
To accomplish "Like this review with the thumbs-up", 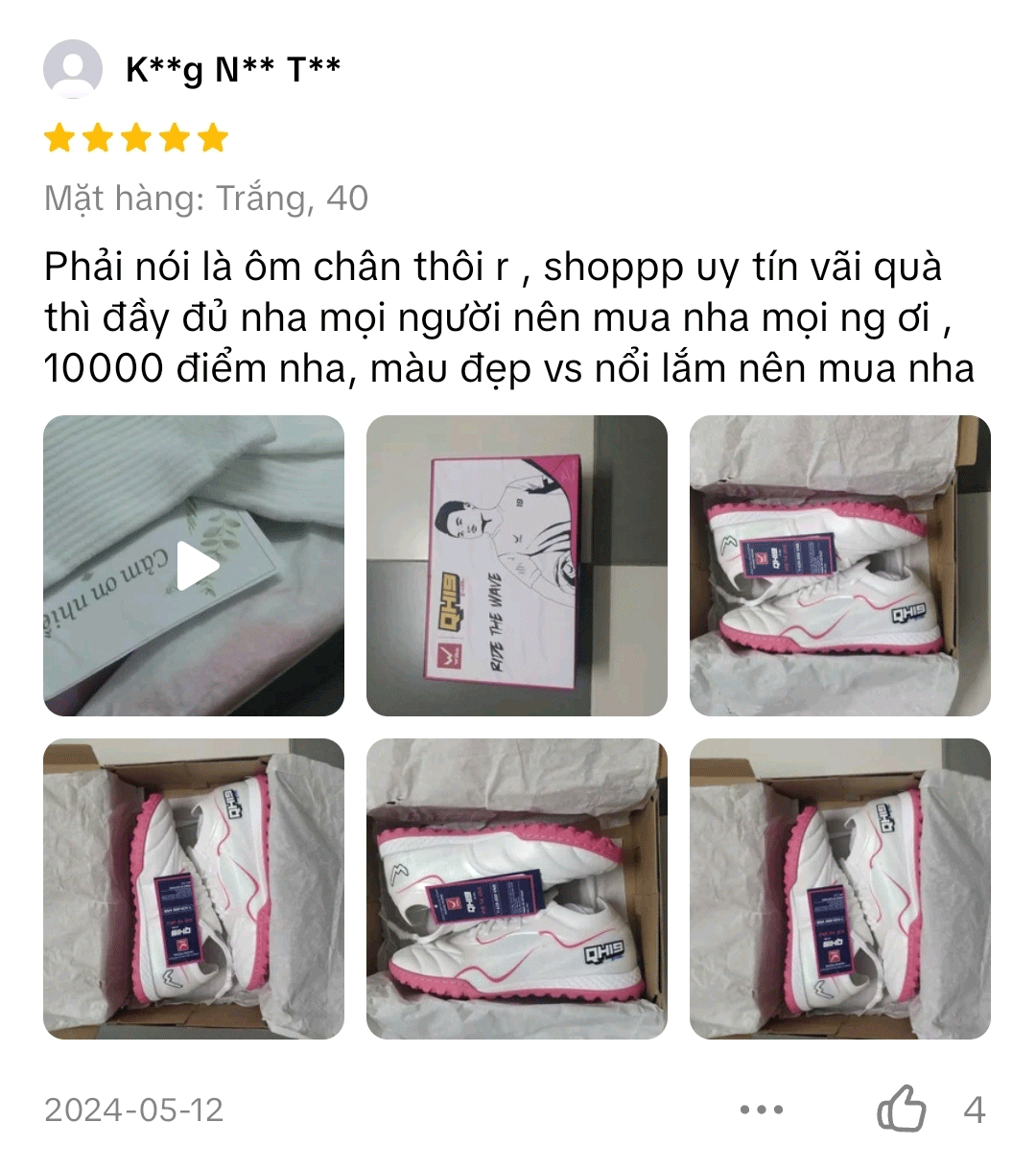I will 901,1110.
